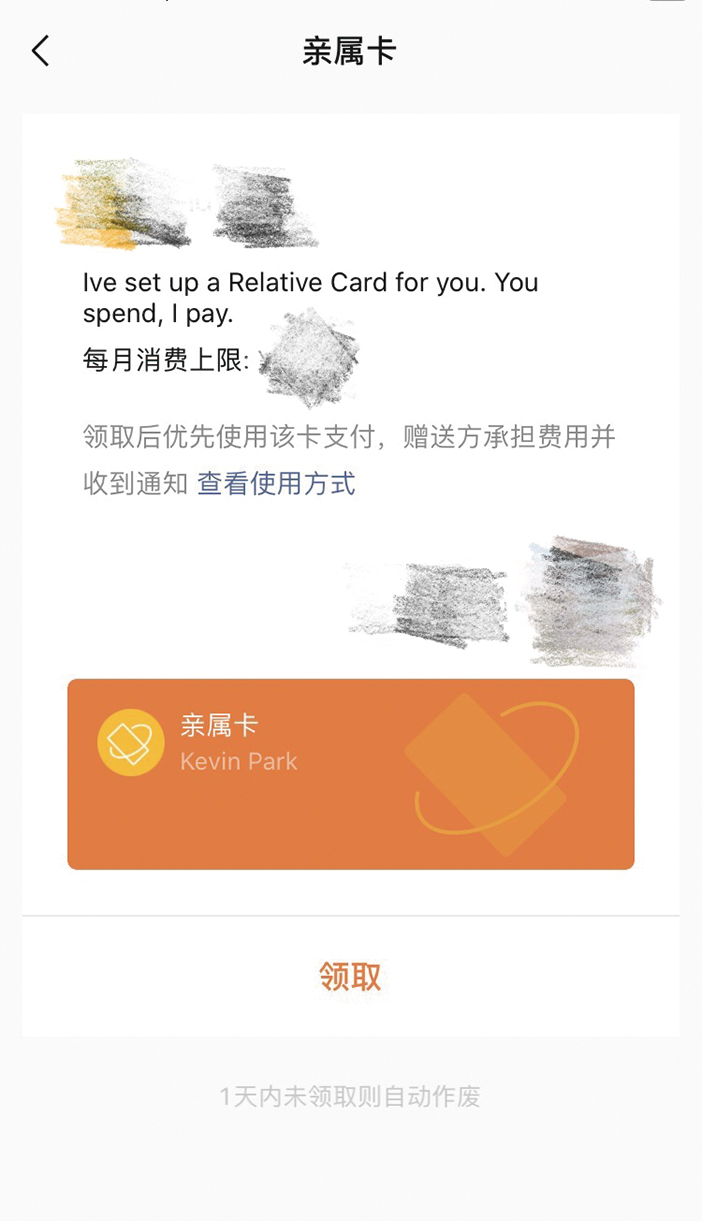Image resolution: width=702 pixels, height=1221 pixels.
Task: Open Kevin Park's orange 亲属卡 card
Action: 350,774
